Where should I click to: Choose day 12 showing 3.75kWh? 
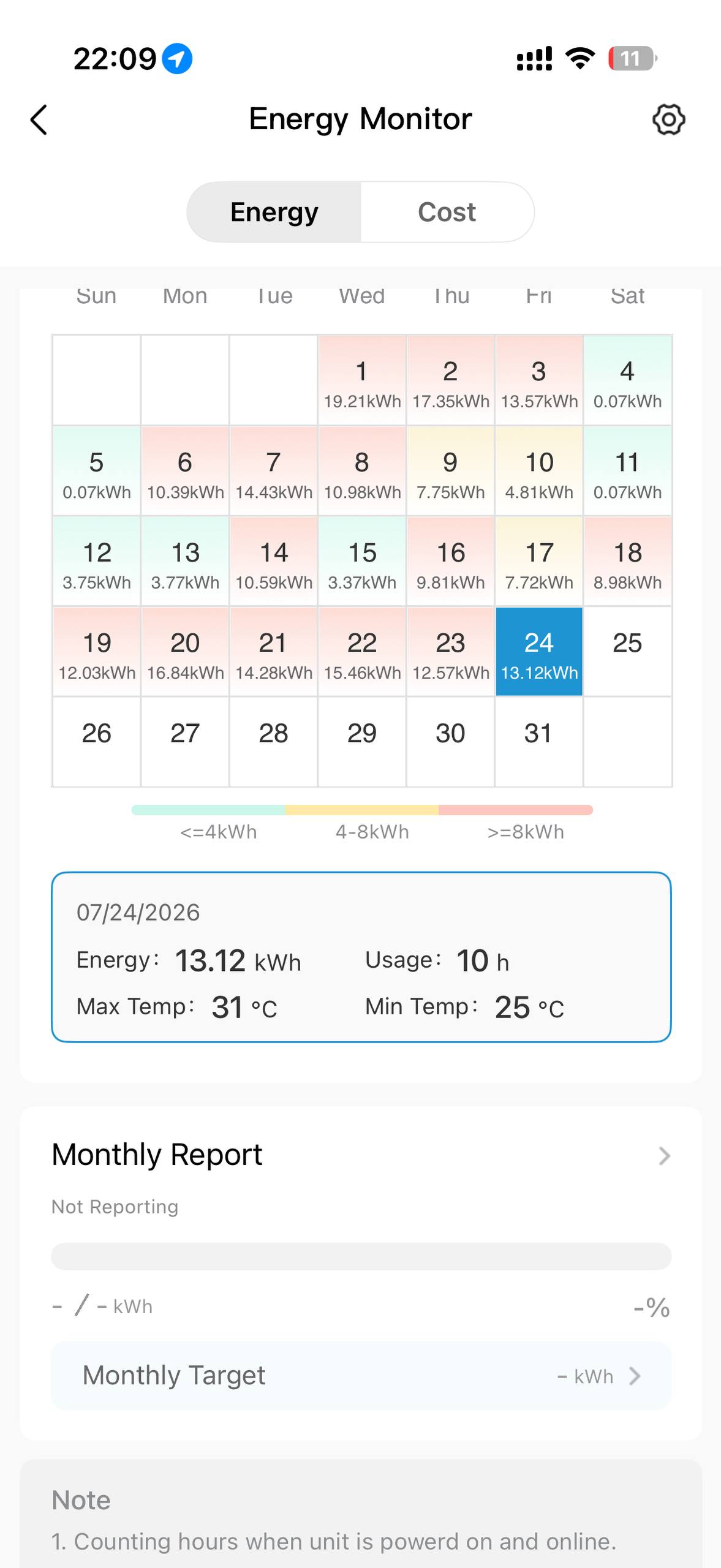(97, 562)
